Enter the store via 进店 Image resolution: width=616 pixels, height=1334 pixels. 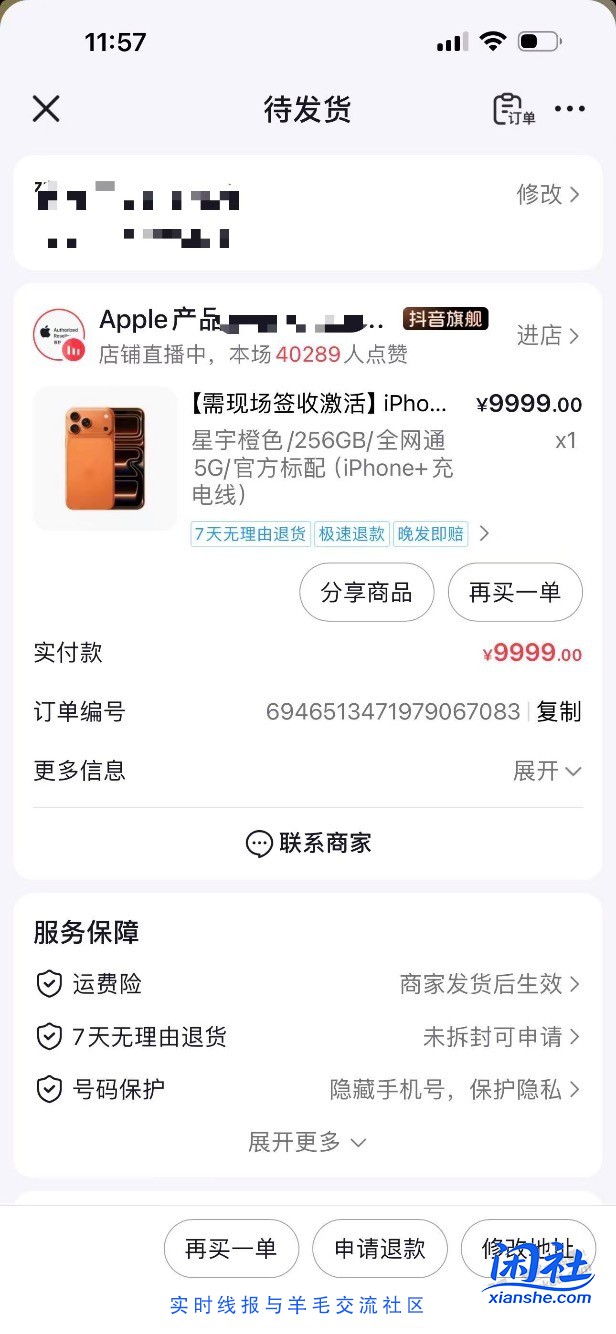(547, 335)
